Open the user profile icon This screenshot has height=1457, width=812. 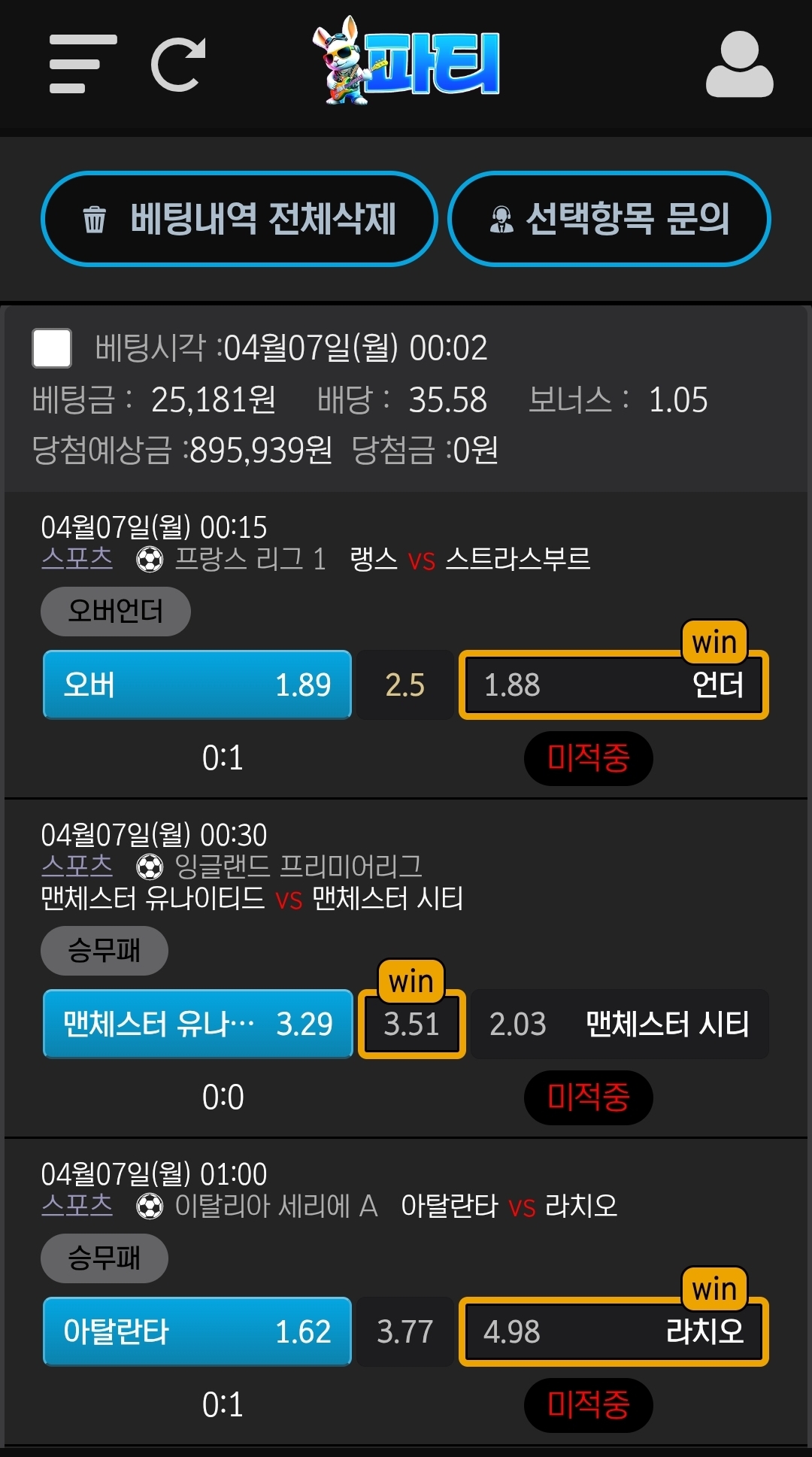(x=739, y=65)
